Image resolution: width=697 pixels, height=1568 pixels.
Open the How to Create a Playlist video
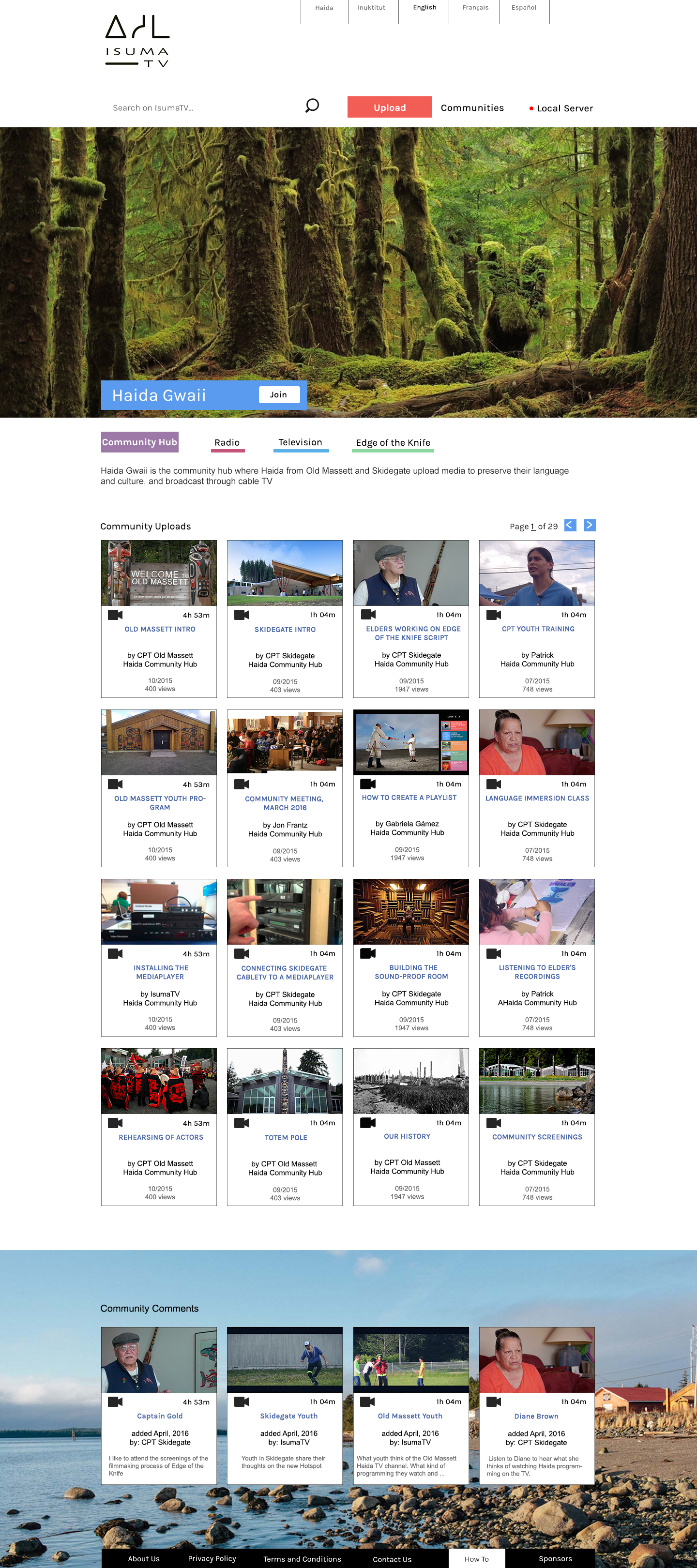click(409, 798)
